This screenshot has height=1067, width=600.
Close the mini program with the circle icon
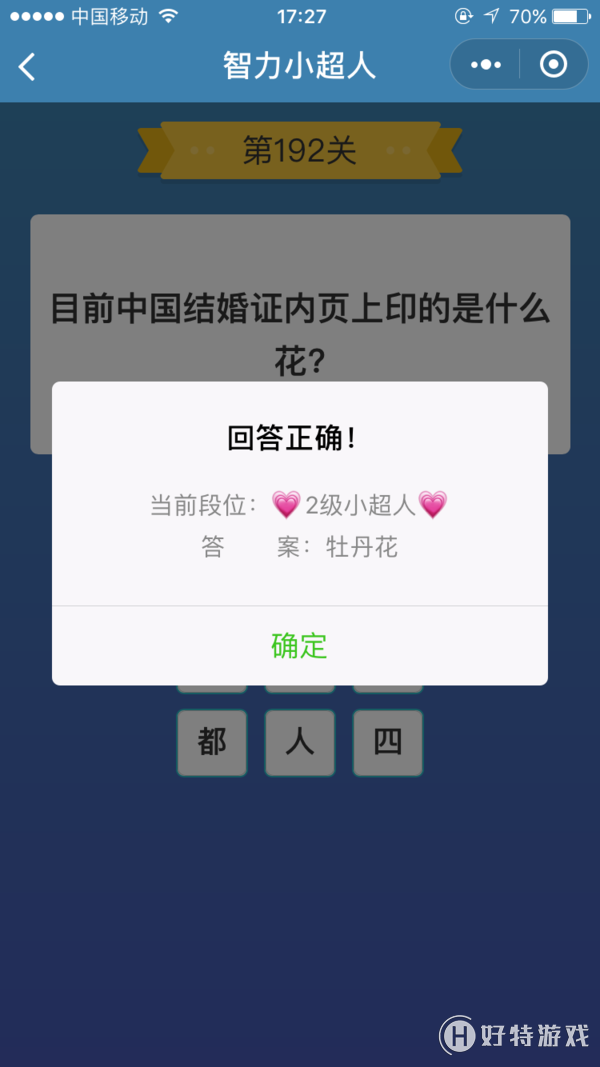(553, 65)
